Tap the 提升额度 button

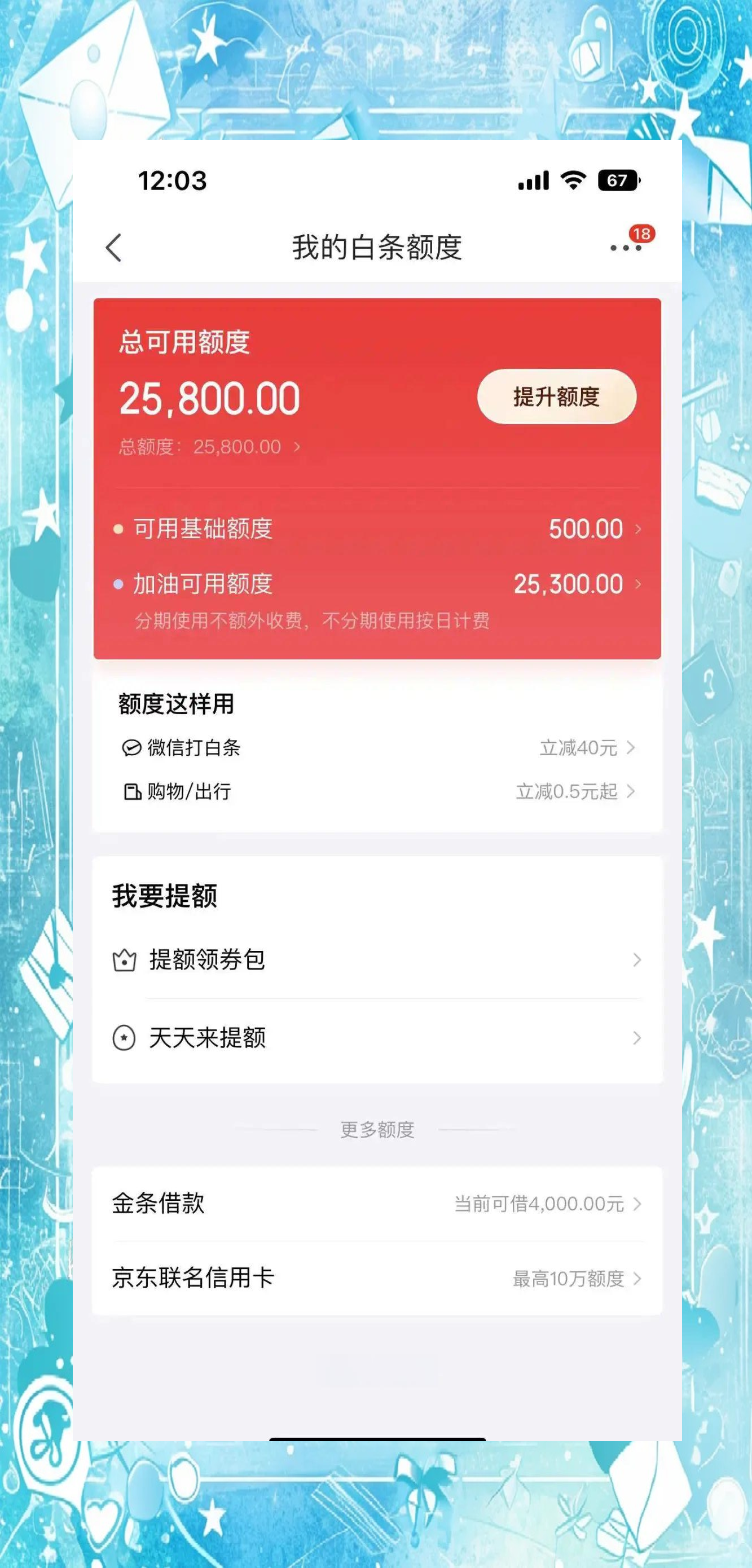[557, 397]
